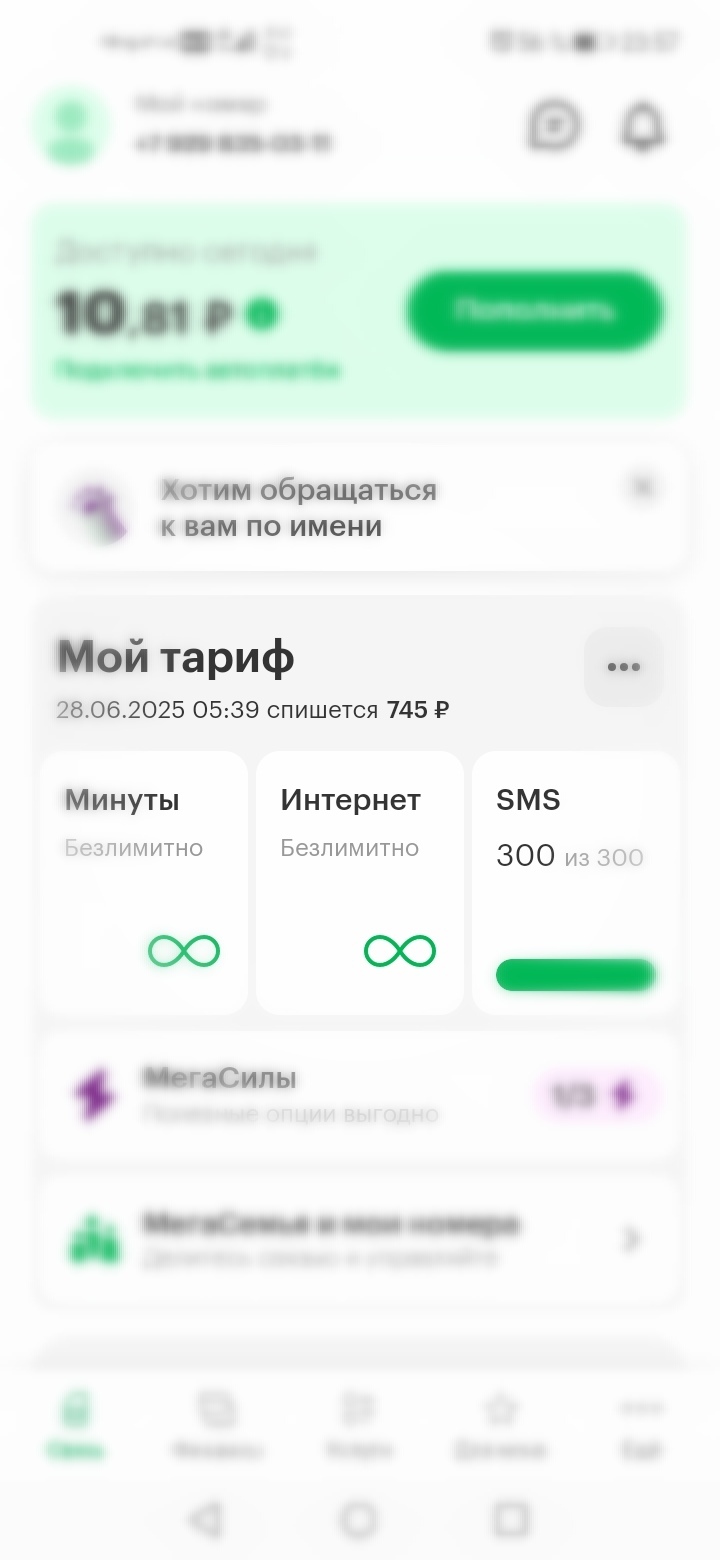Screen dimensions: 720x1560
Task: Open the support chat icon
Action: (x=554, y=128)
